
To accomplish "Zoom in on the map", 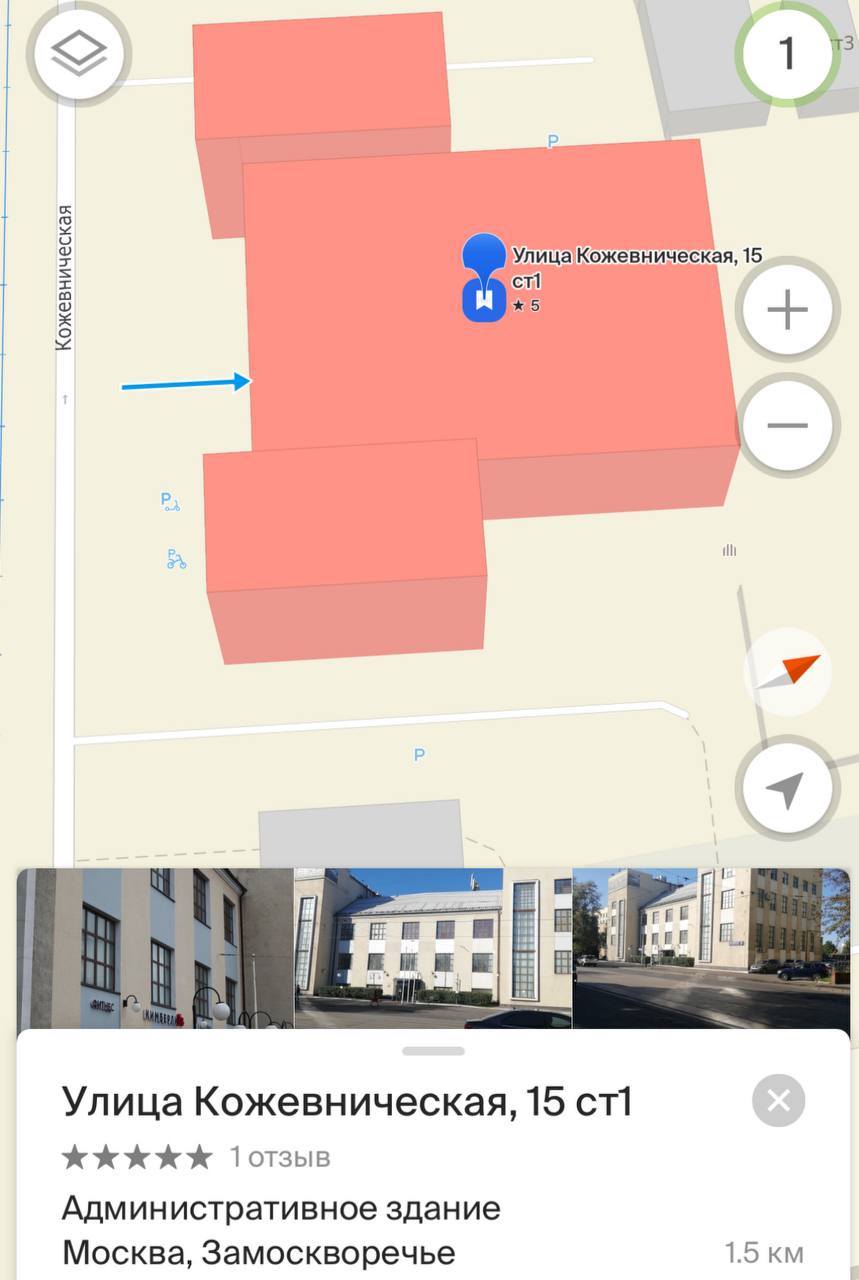I will click(x=787, y=311).
